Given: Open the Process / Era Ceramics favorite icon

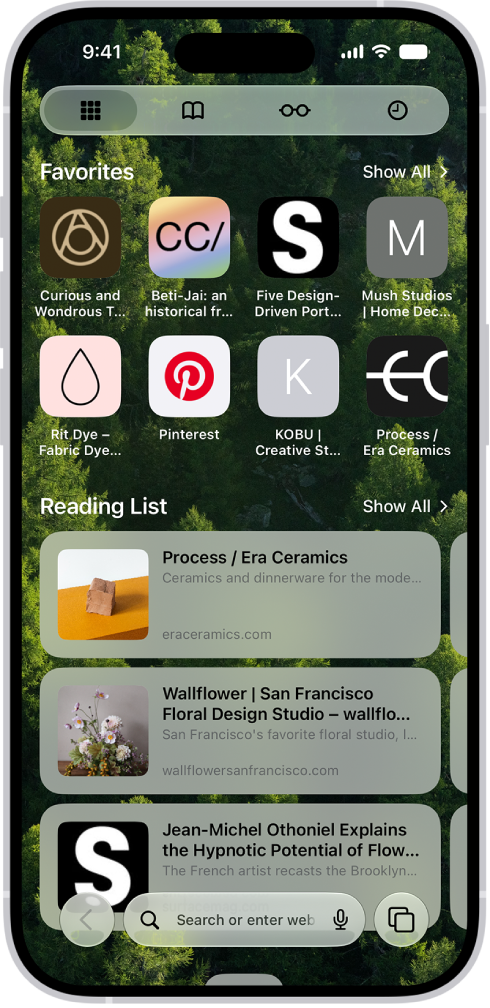Looking at the screenshot, I should (407, 376).
